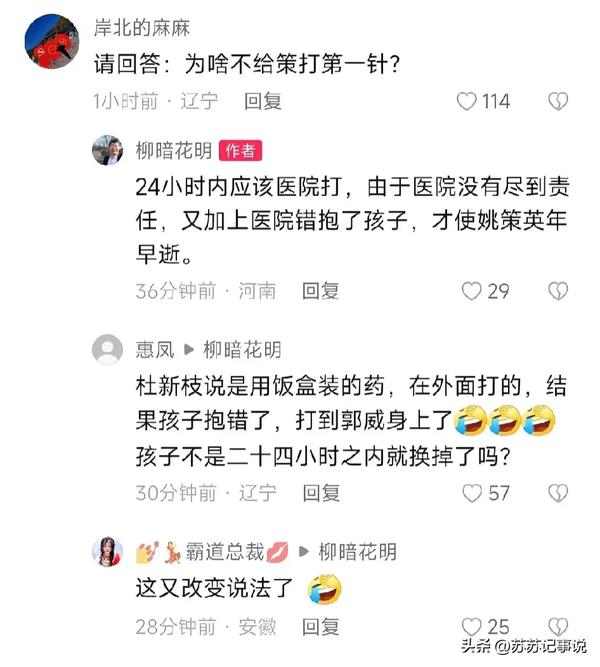The image size is (600, 667).
Task: Reply to 惠凤's comment
Action: pos(321,492)
